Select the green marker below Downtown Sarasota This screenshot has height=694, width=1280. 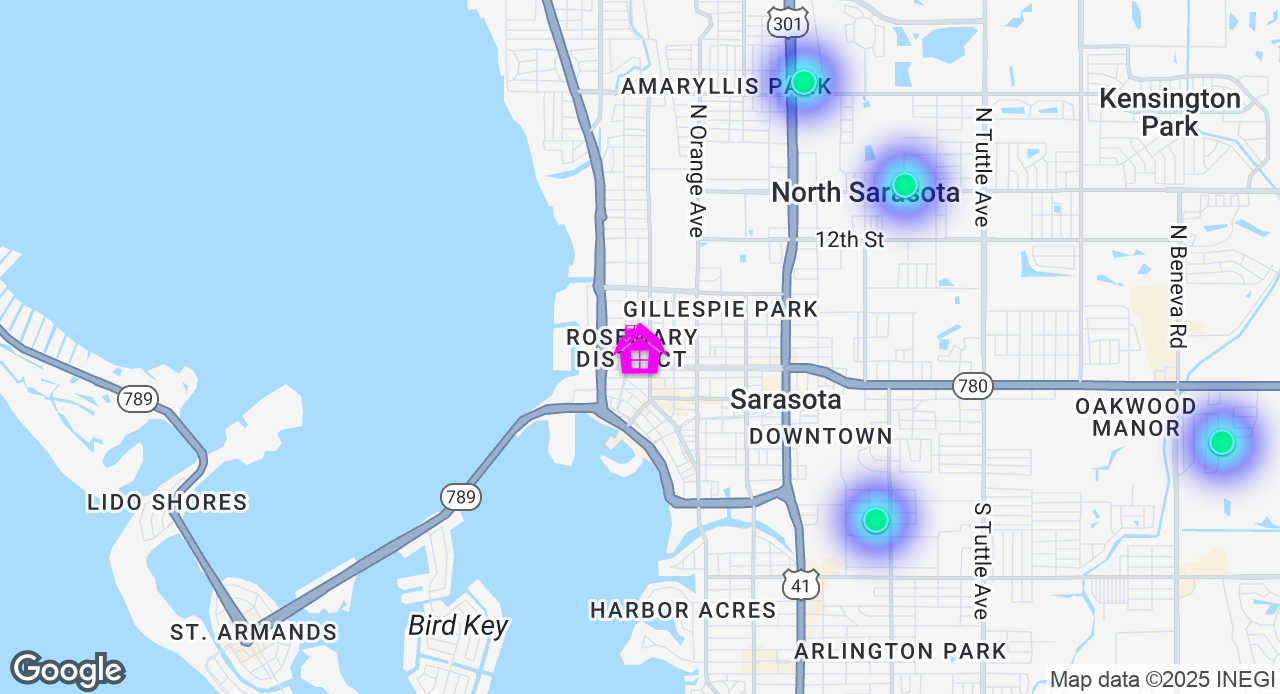coord(875,520)
